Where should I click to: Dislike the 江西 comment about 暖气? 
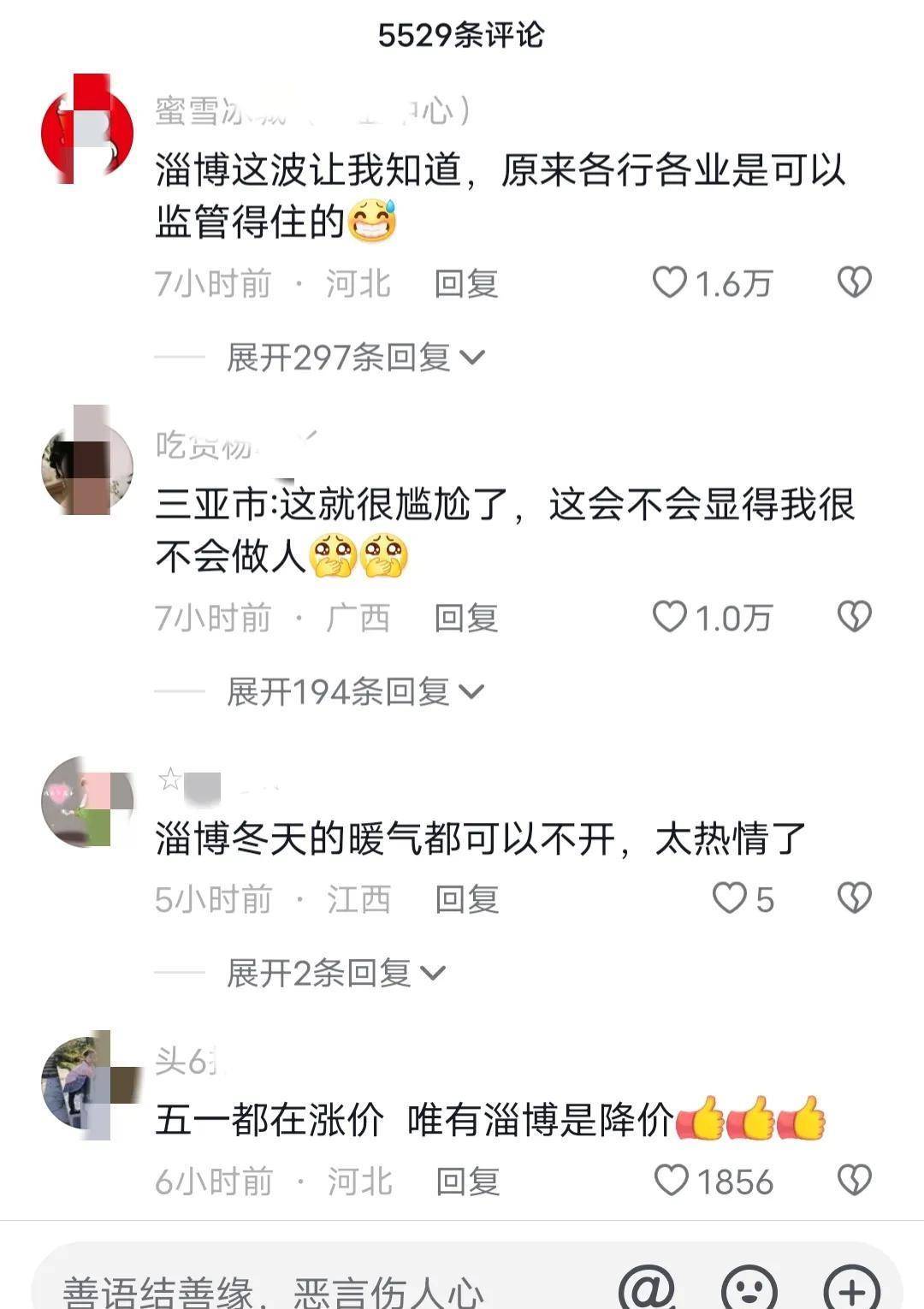[x=854, y=898]
